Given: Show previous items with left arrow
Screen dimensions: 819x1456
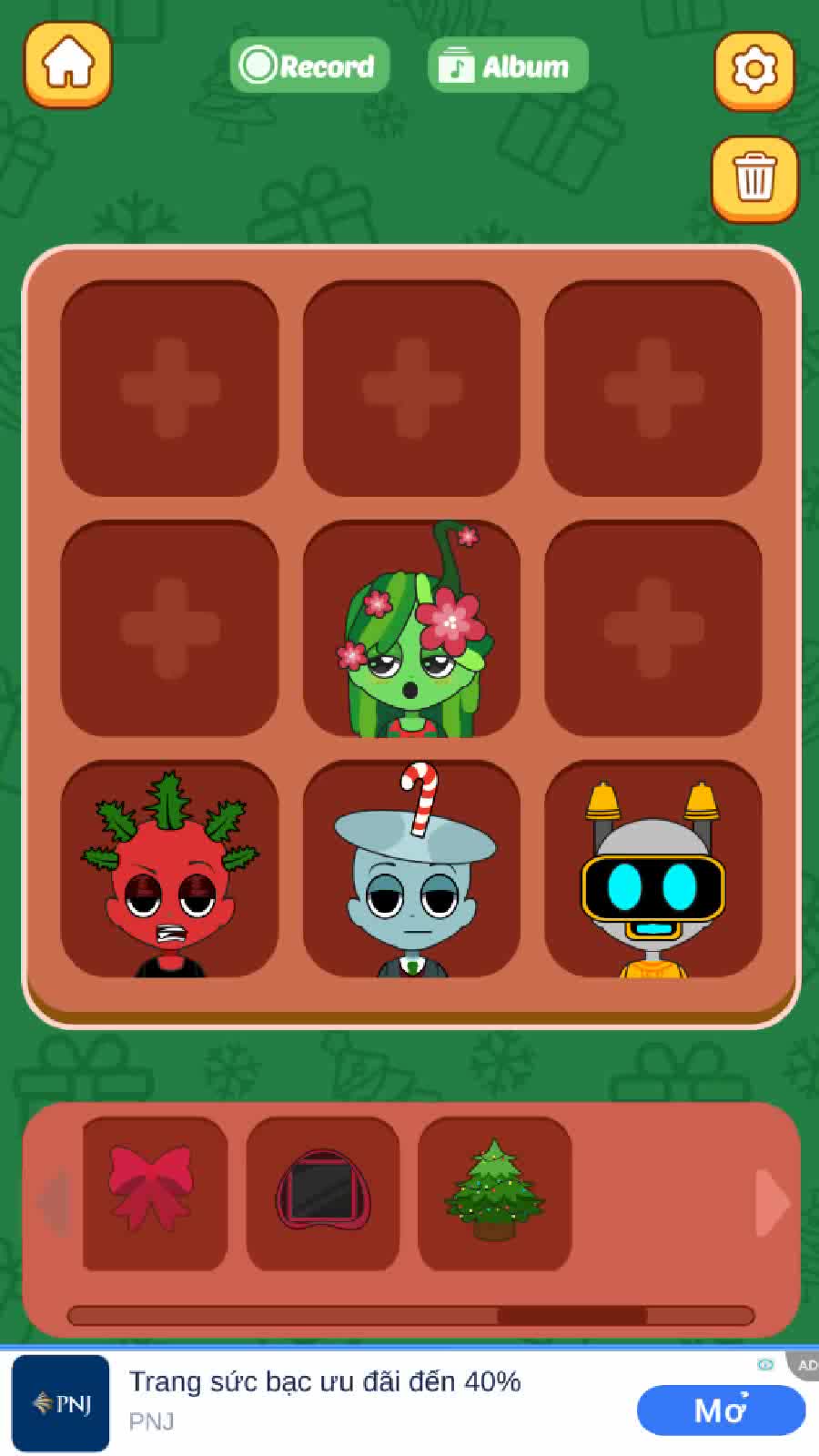Looking at the screenshot, I should [x=53, y=1202].
